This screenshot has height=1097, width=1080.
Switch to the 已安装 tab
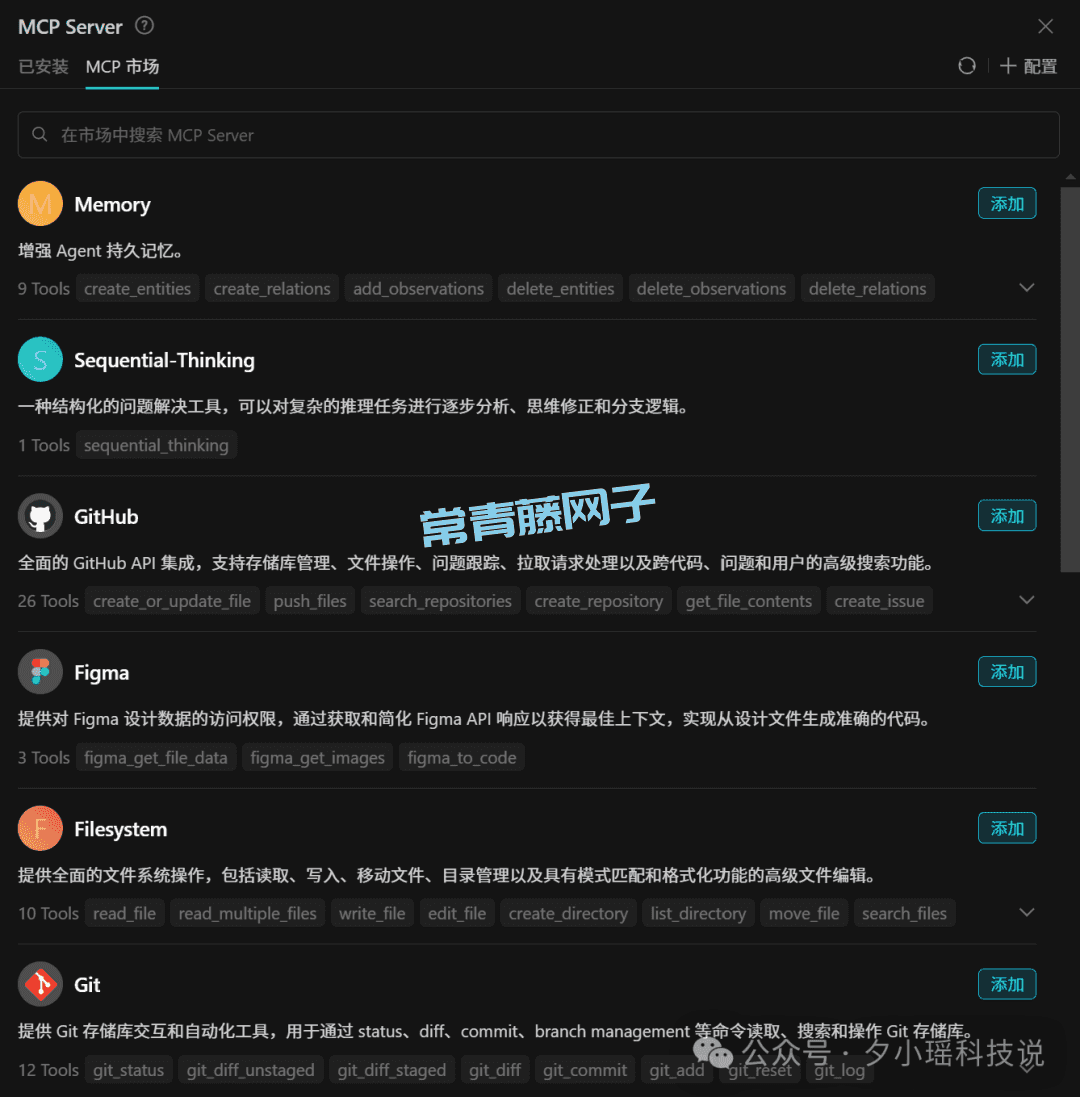43,67
